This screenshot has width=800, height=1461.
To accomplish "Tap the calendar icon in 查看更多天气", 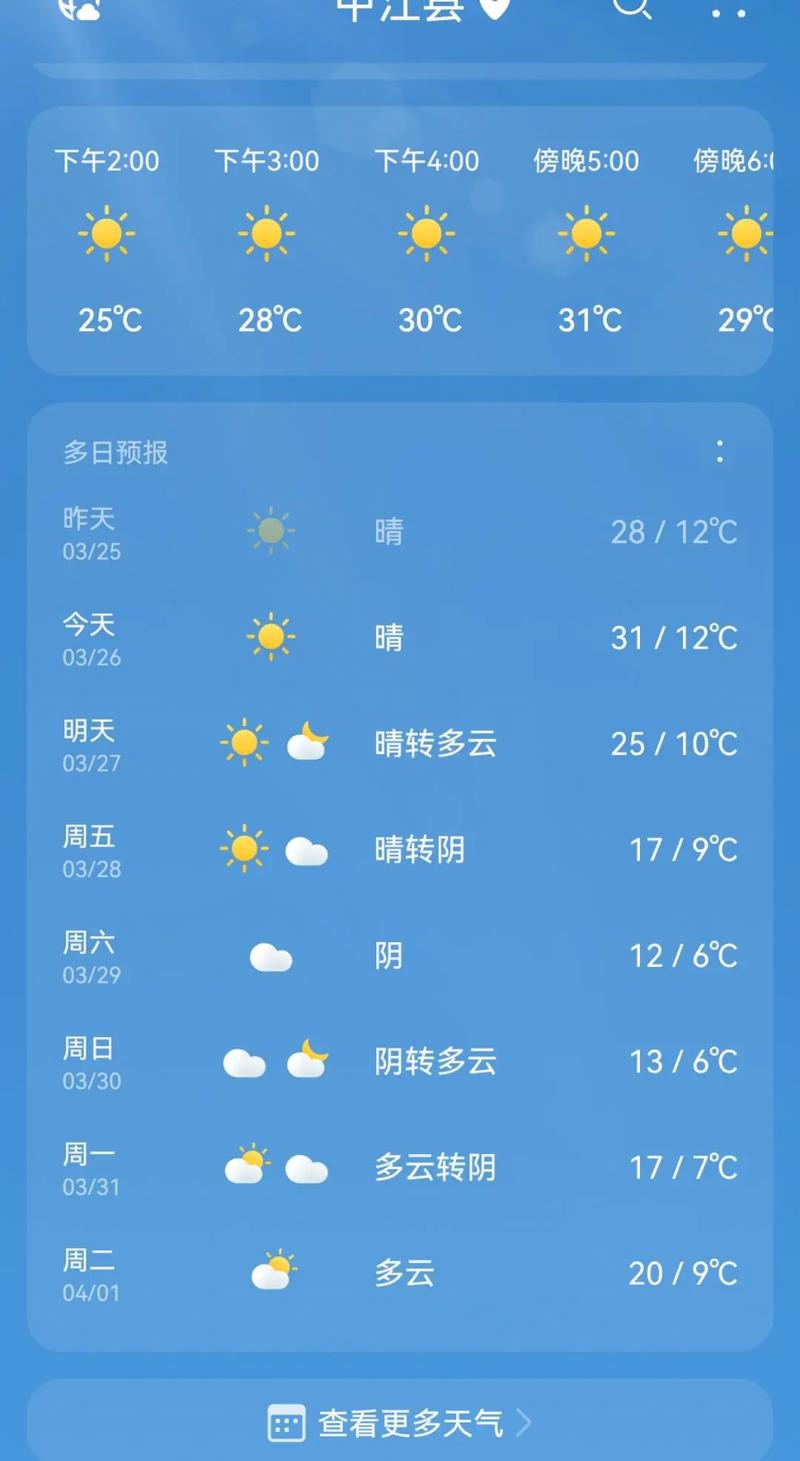I will (286, 1424).
